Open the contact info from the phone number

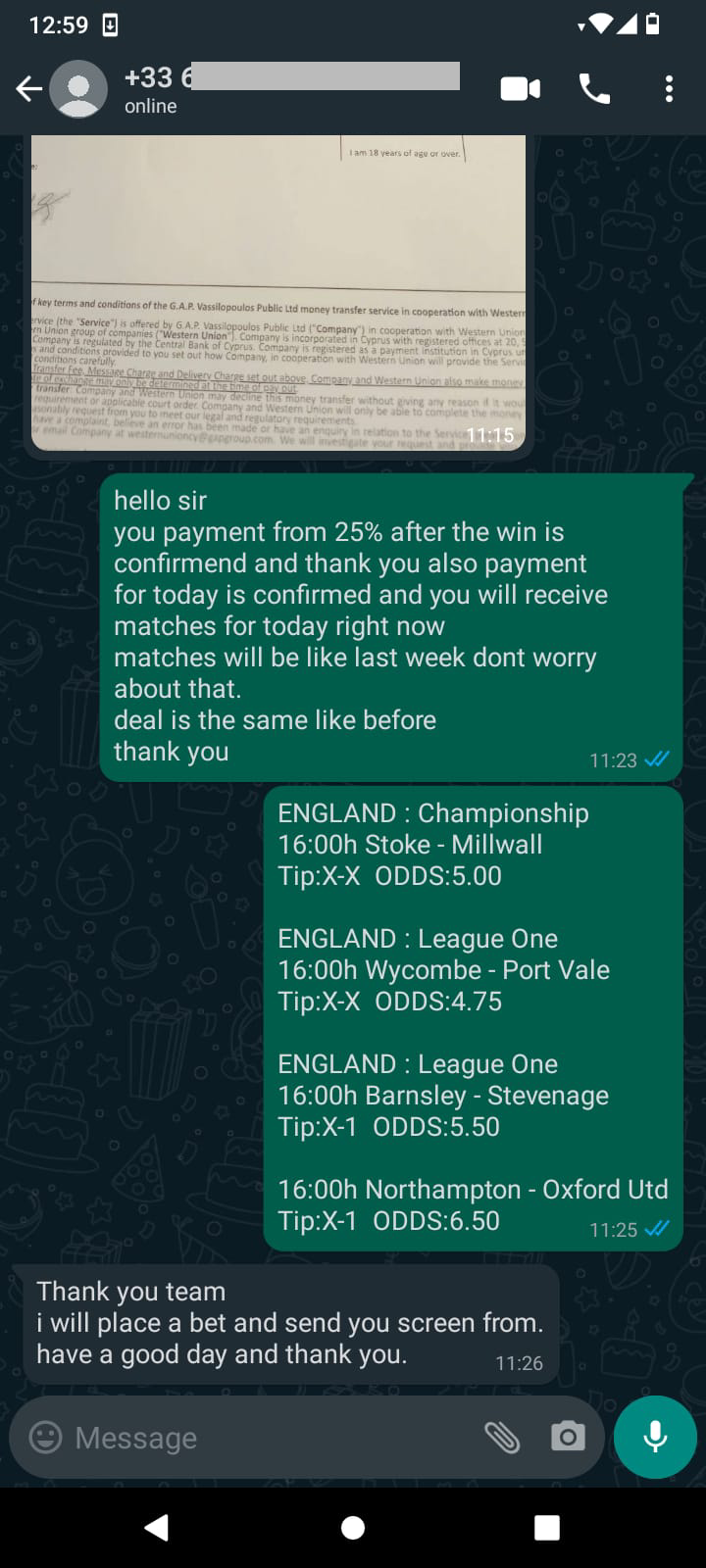[292, 76]
